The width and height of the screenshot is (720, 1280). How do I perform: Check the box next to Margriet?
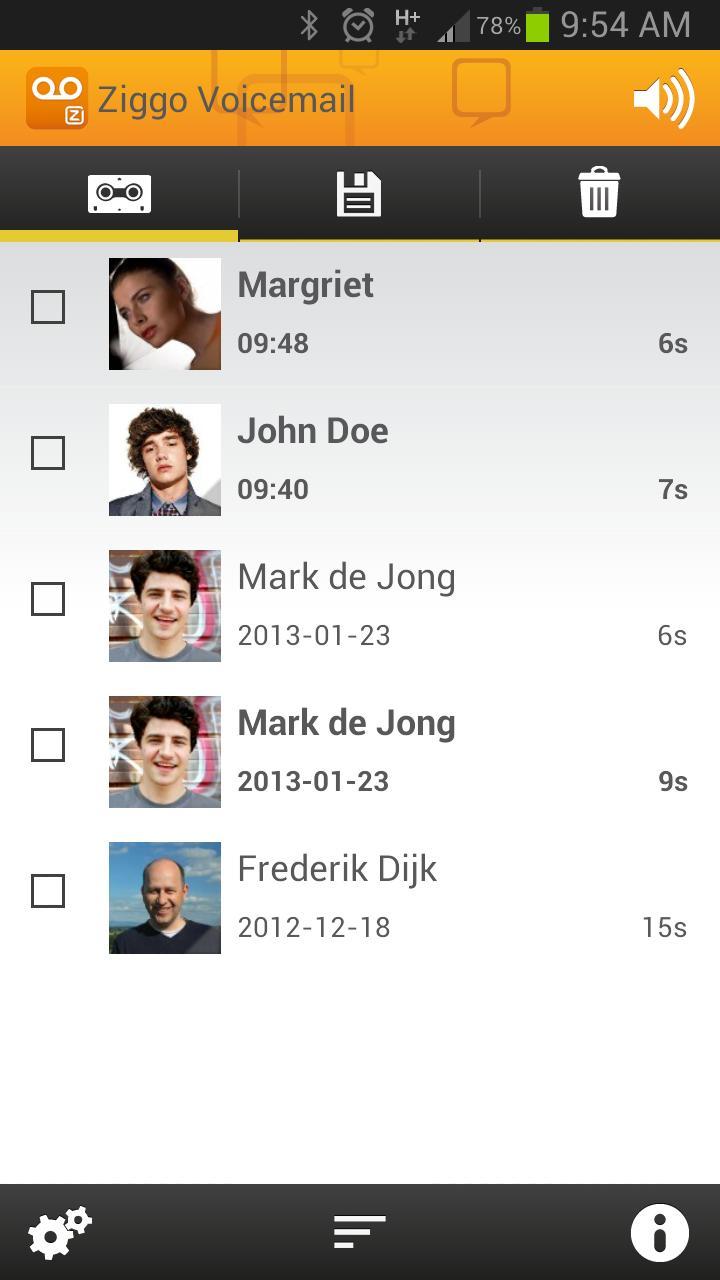tap(48, 307)
